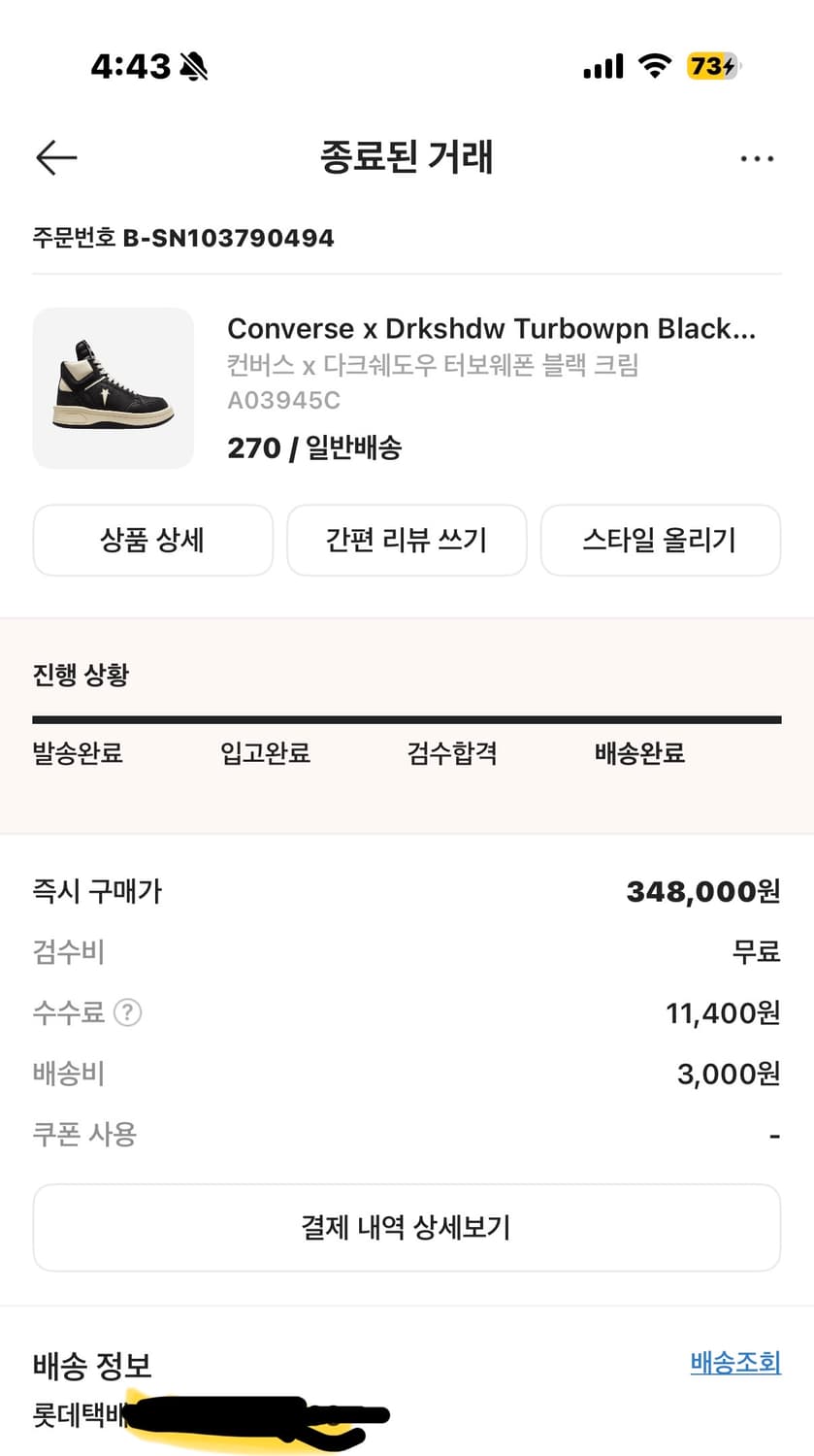Tap the 종료된 거래 title heading
Image resolution: width=814 pixels, height=1456 pixels.
[407, 157]
